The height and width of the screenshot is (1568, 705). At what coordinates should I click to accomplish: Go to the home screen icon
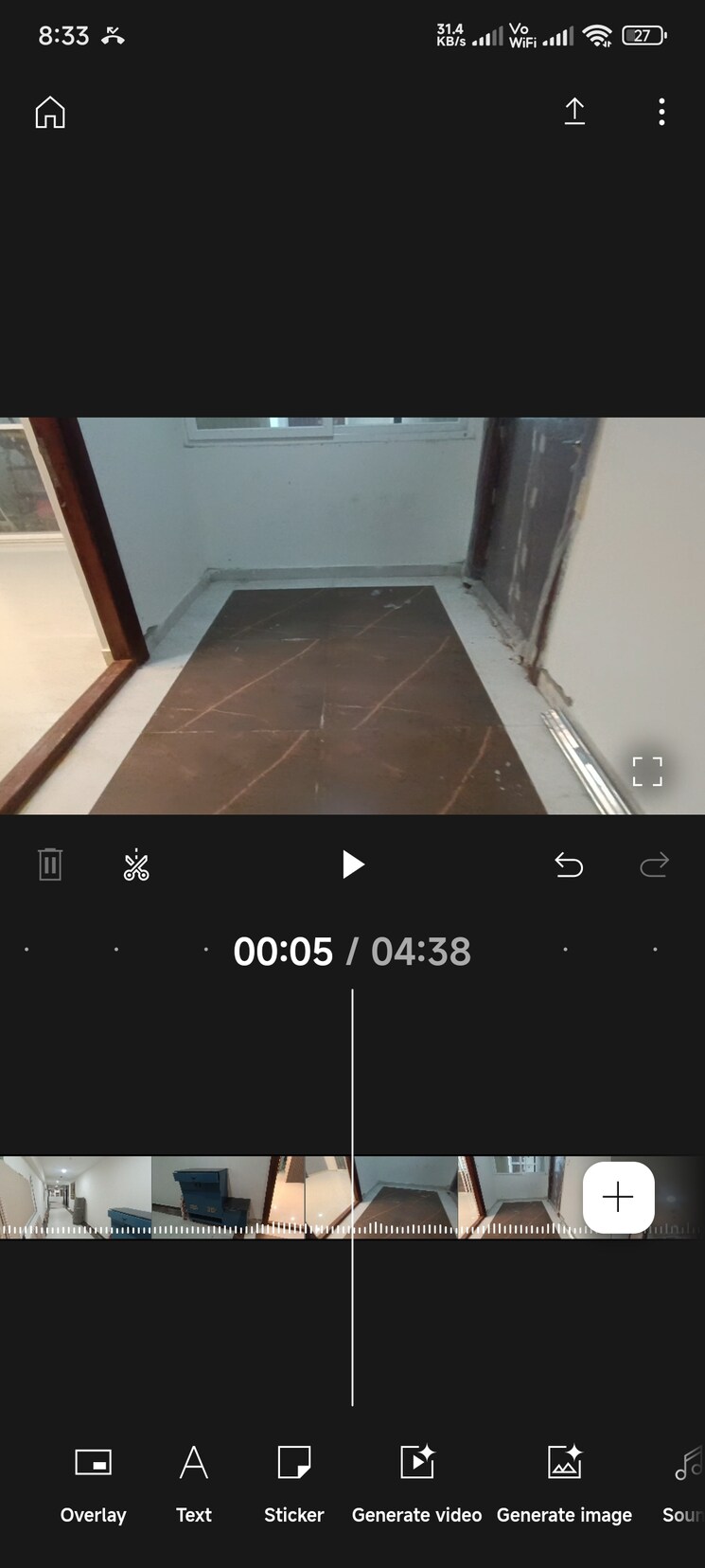click(50, 112)
